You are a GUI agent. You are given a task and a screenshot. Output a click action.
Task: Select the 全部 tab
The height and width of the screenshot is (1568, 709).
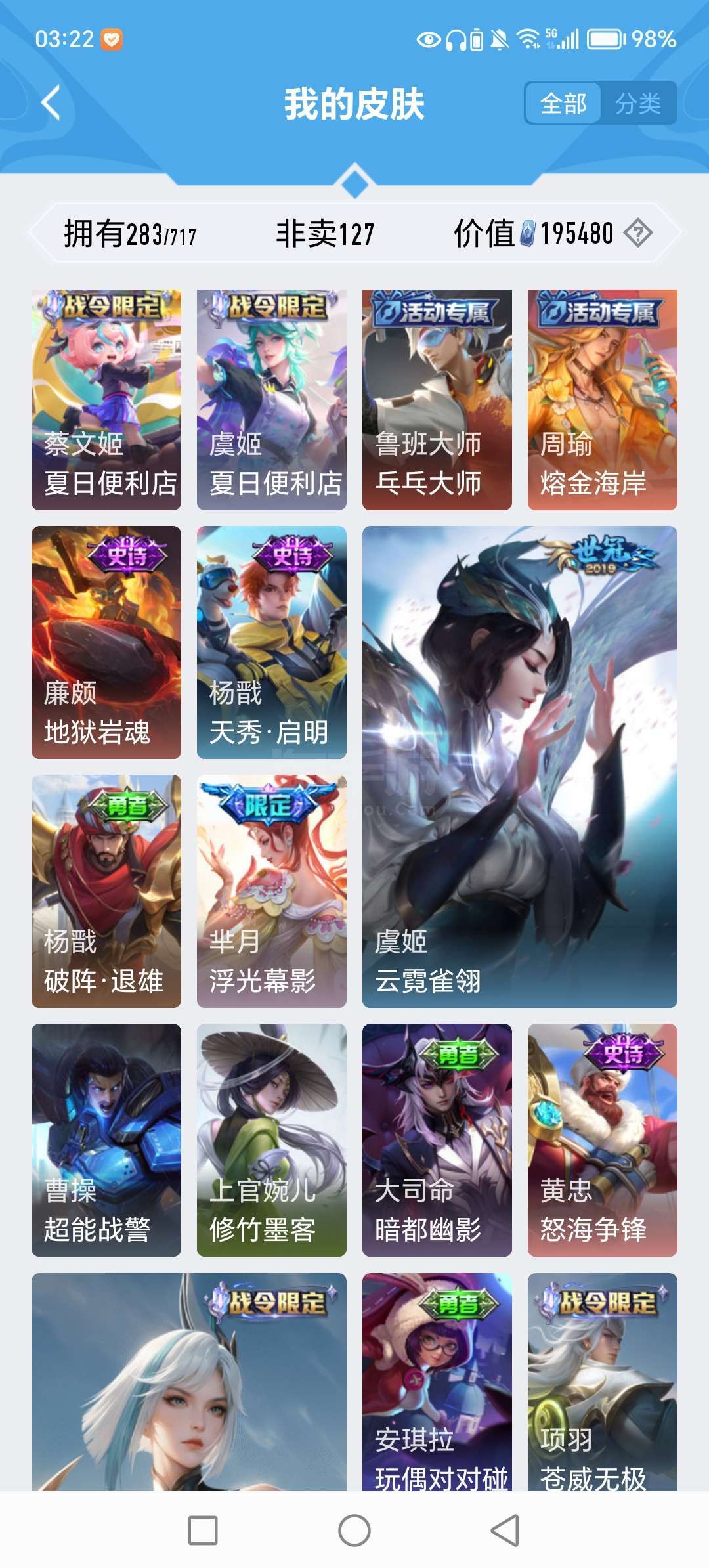[563, 103]
